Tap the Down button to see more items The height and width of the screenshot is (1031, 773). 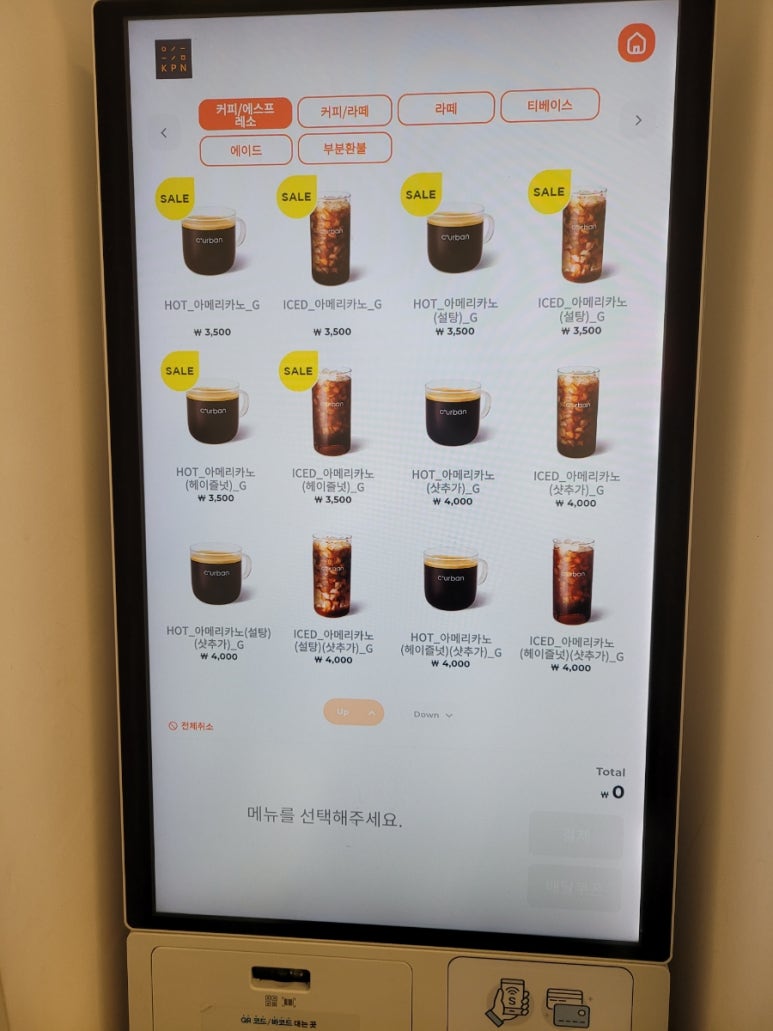tap(433, 715)
